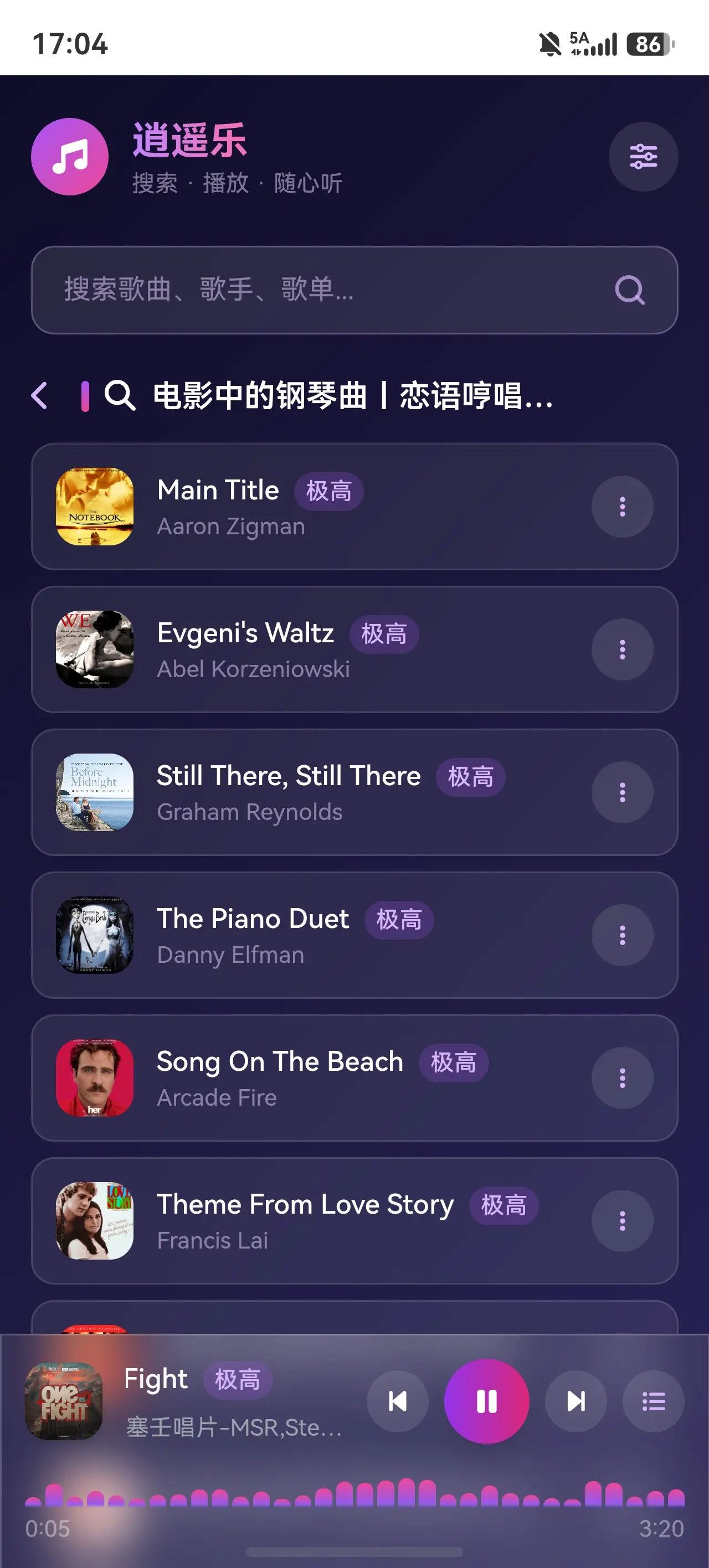The width and height of the screenshot is (709, 1568).
Task: Open the equalizer settings icon
Action: click(x=643, y=157)
